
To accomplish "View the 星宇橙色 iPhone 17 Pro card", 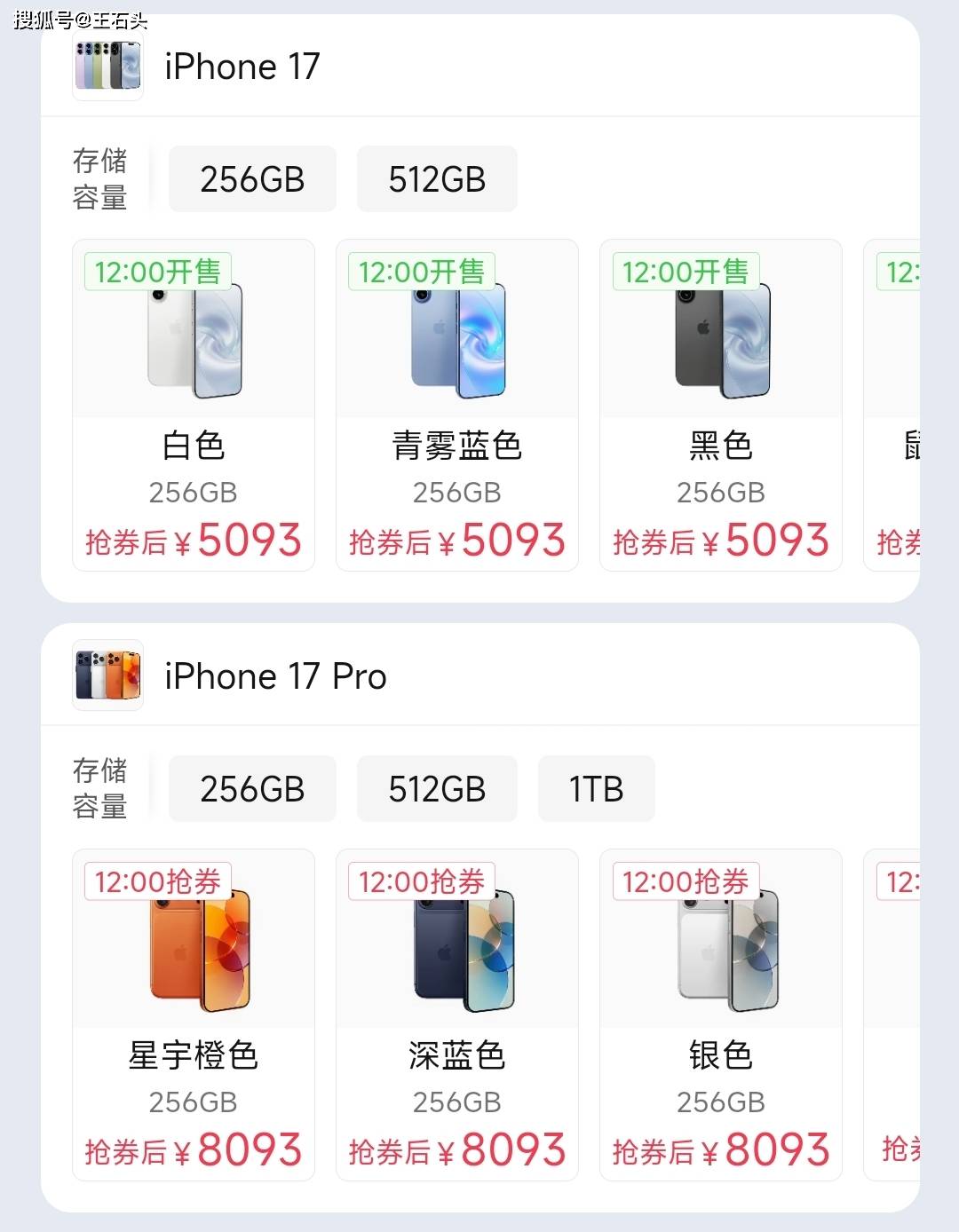I will coord(194,1015).
